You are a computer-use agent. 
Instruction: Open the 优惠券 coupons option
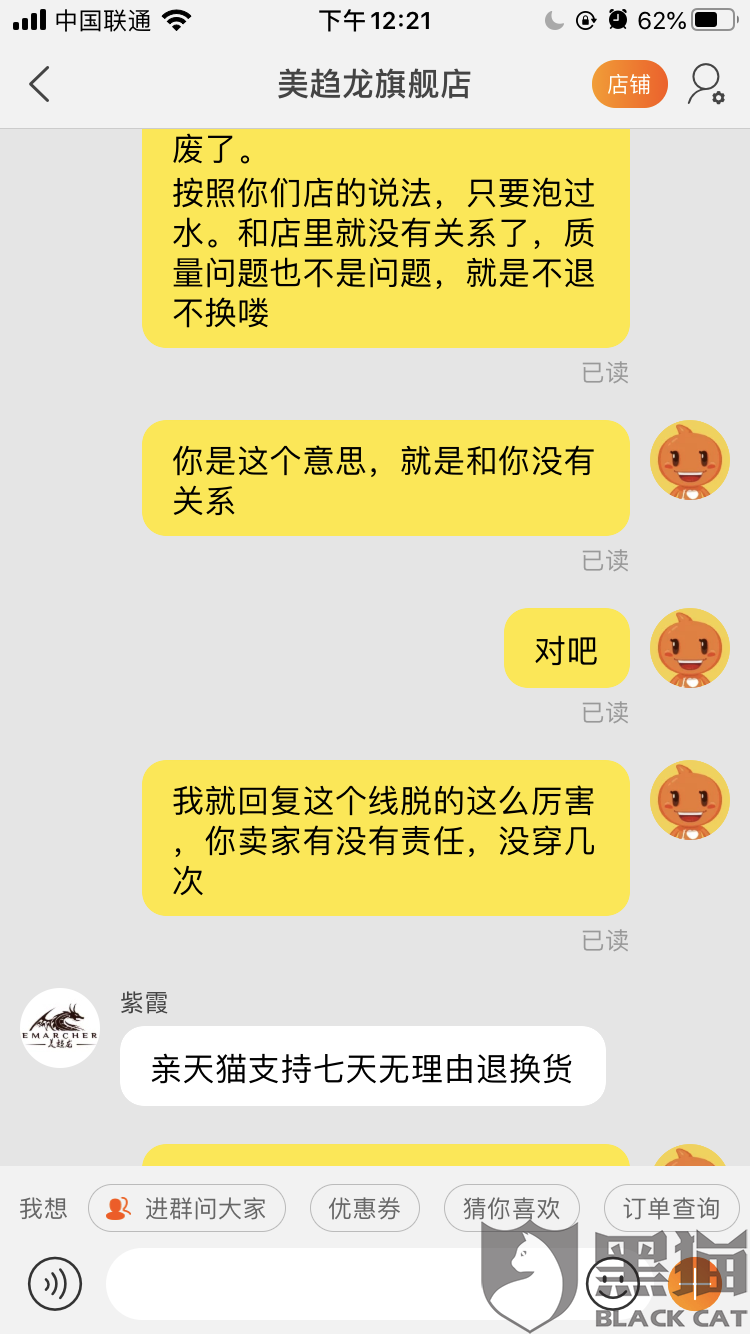coord(366,1208)
